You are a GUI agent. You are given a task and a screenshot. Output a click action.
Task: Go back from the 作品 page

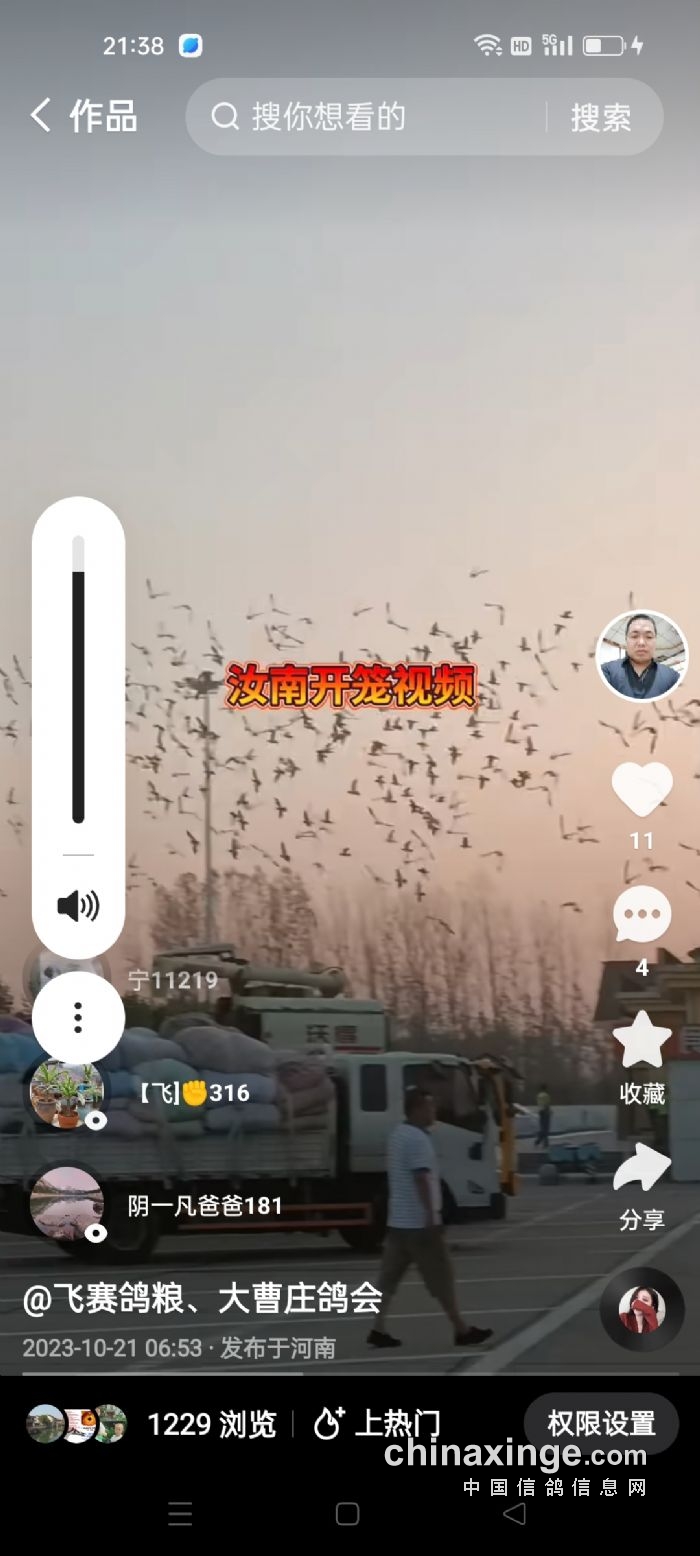coord(40,116)
